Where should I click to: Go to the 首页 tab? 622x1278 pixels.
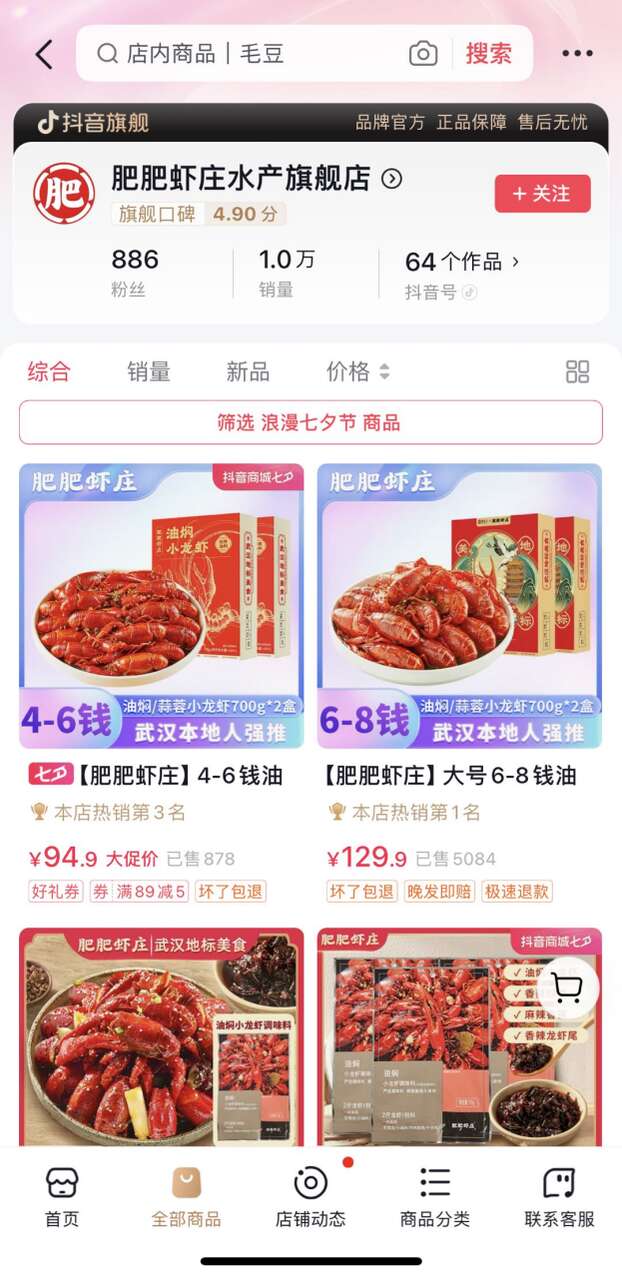62,1196
